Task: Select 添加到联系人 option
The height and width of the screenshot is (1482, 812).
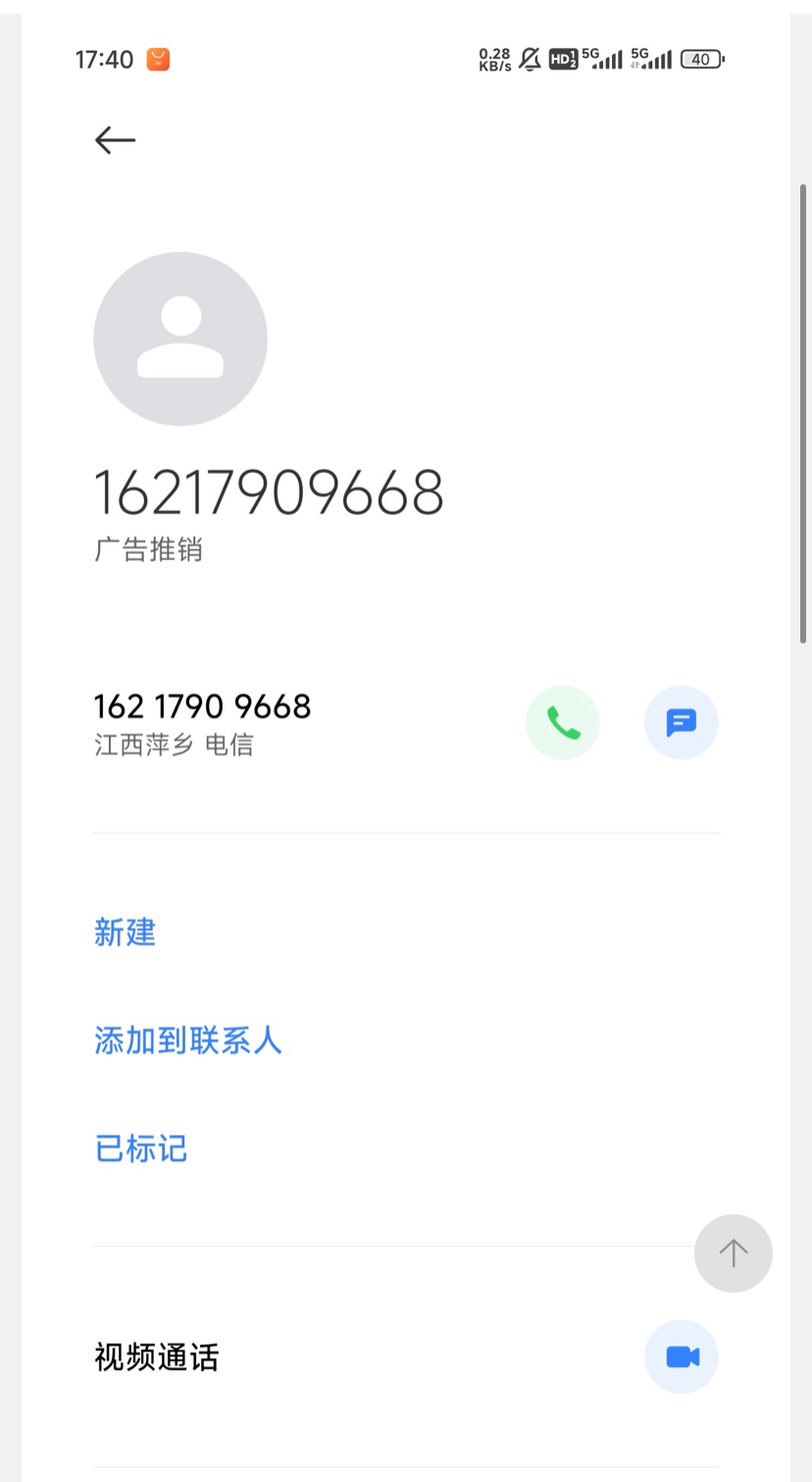Action: coord(188,1040)
